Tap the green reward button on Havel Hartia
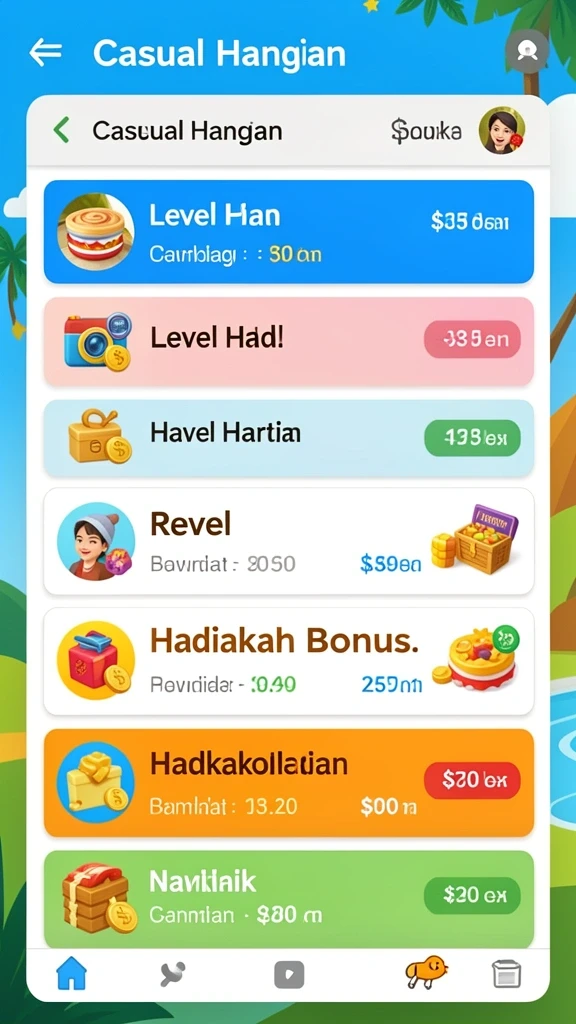Screen dimensions: 576x1024 pos(472,438)
